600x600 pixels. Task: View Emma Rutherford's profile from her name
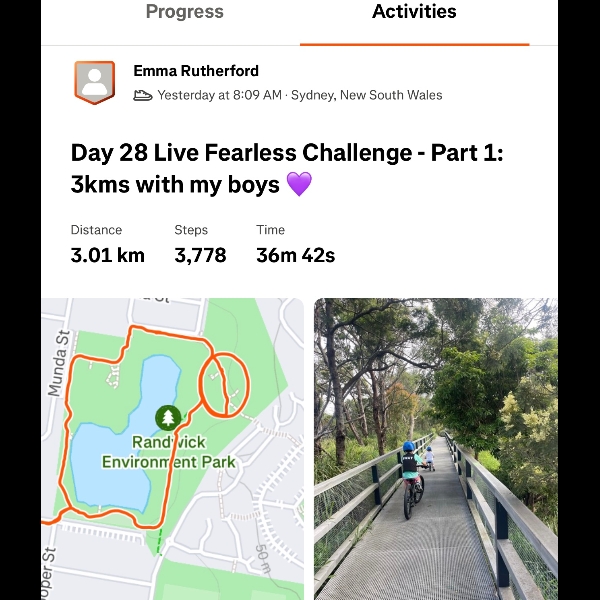point(196,71)
